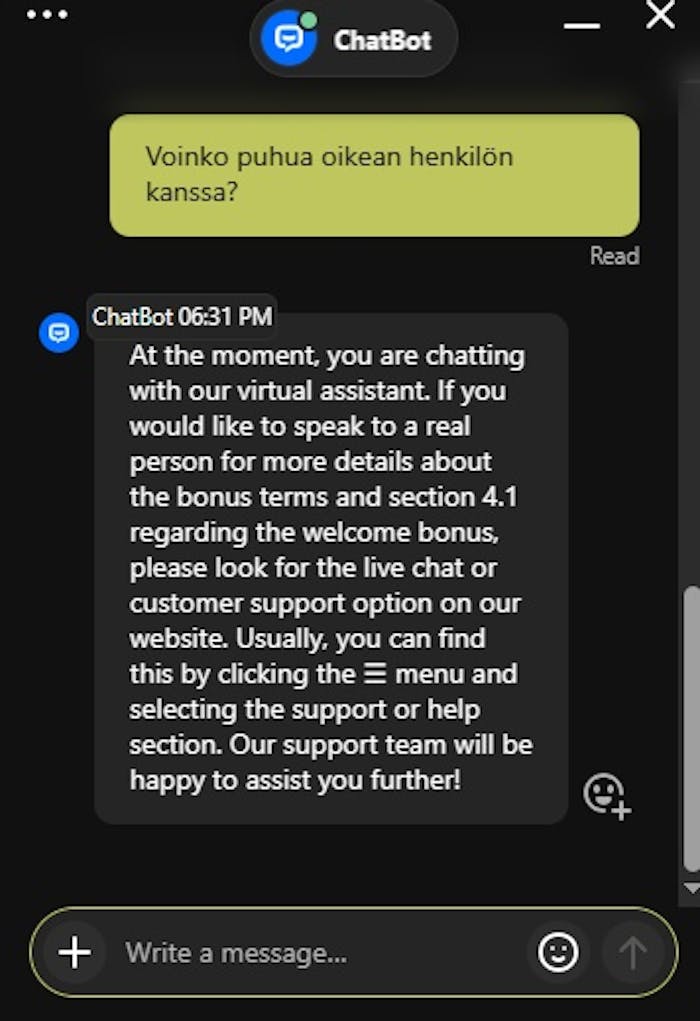This screenshot has width=700, height=1021.
Task: Minimize the chat window
Action: click(582, 23)
